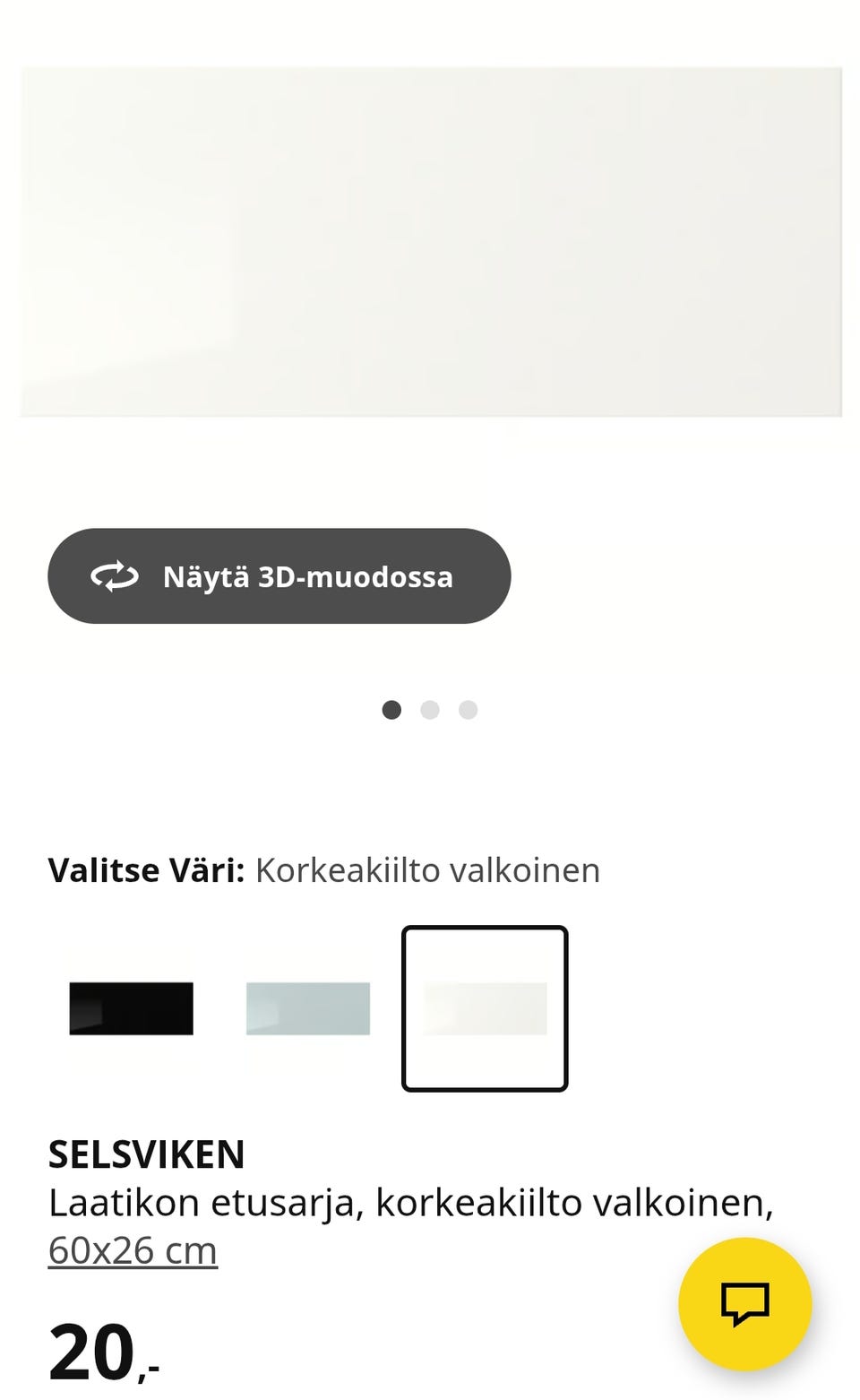
Task: Expand the Valitse Väri selection
Action: click(146, 869)
